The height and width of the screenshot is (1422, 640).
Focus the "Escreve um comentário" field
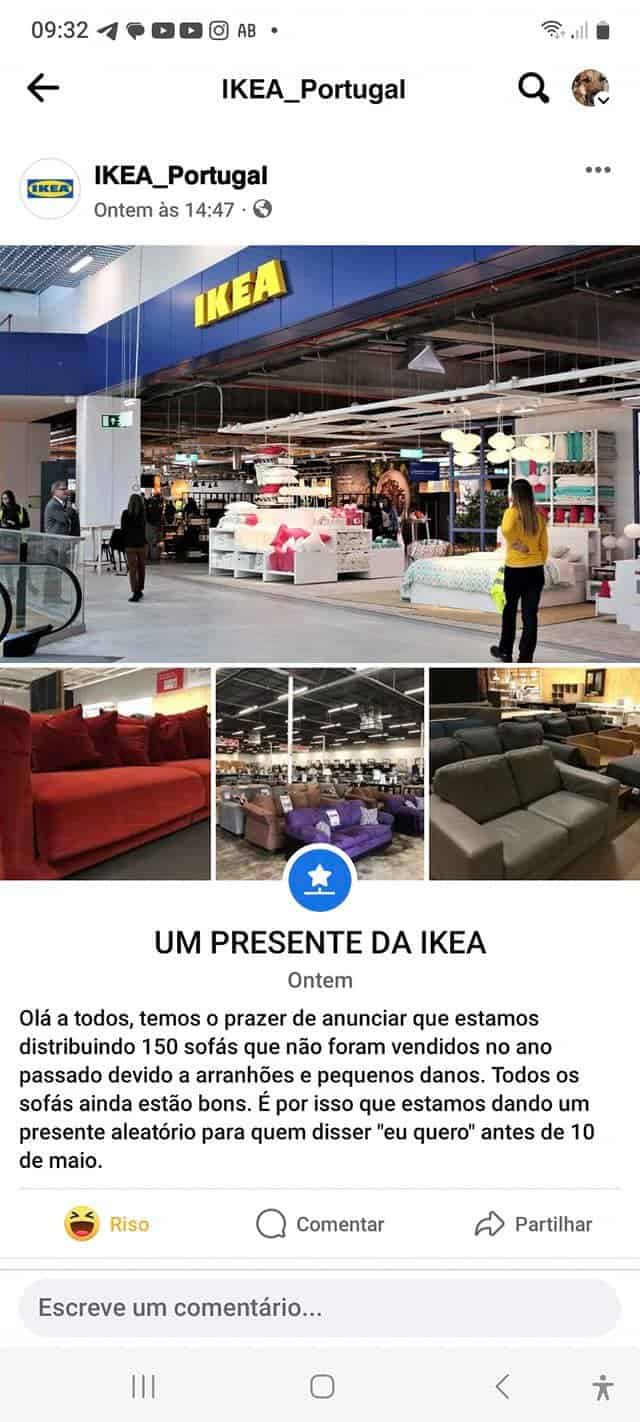320,1307
